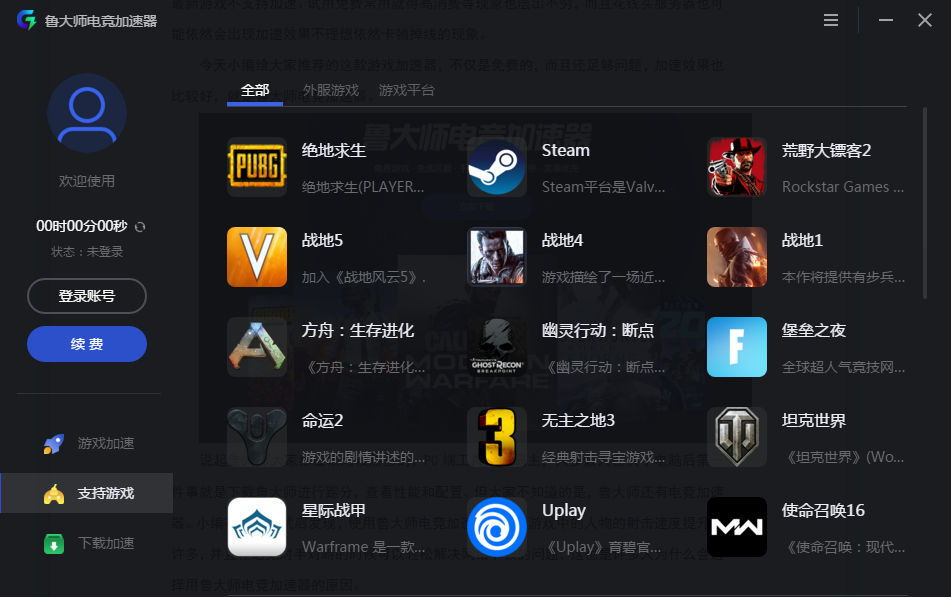Go to 下载加速 section

point(104,543)
